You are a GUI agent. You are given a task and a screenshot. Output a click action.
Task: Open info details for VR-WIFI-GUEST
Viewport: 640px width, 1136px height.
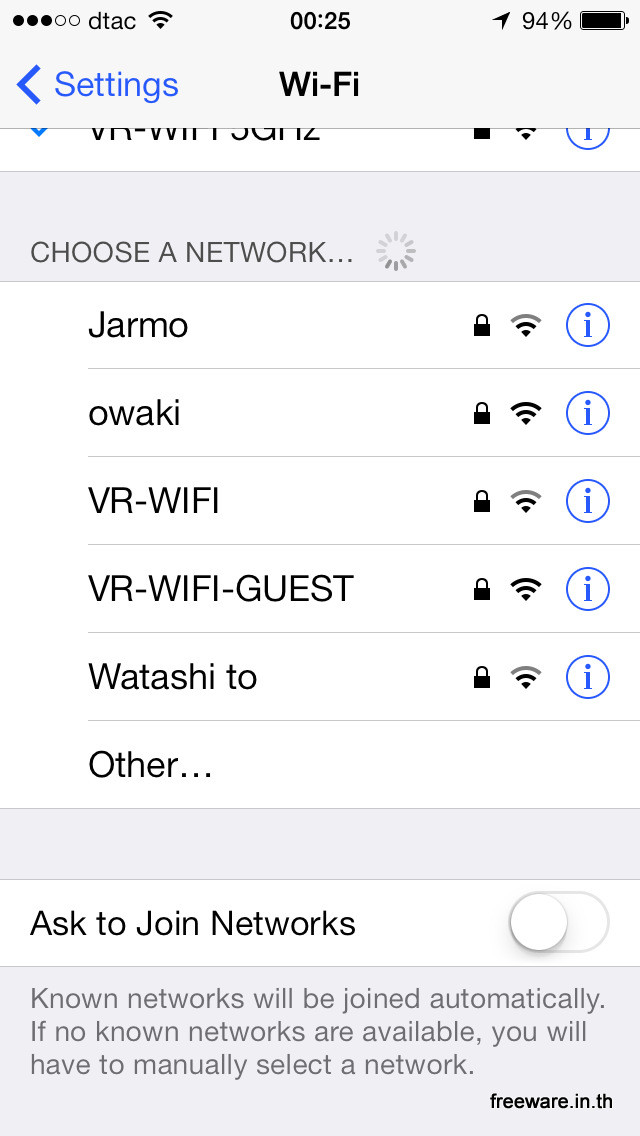click(x=588, y=589)
